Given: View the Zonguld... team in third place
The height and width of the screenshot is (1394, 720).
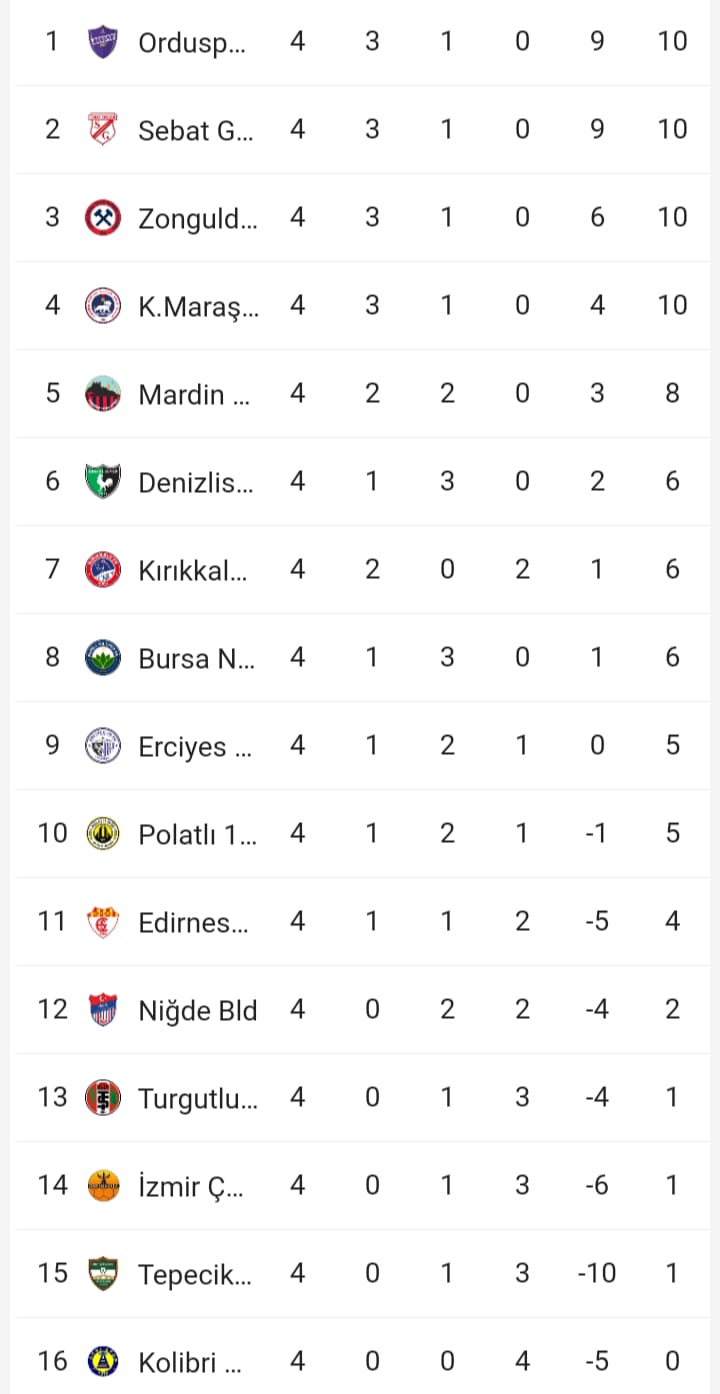Looking at the screenshot, I should (x=360, y=218).
